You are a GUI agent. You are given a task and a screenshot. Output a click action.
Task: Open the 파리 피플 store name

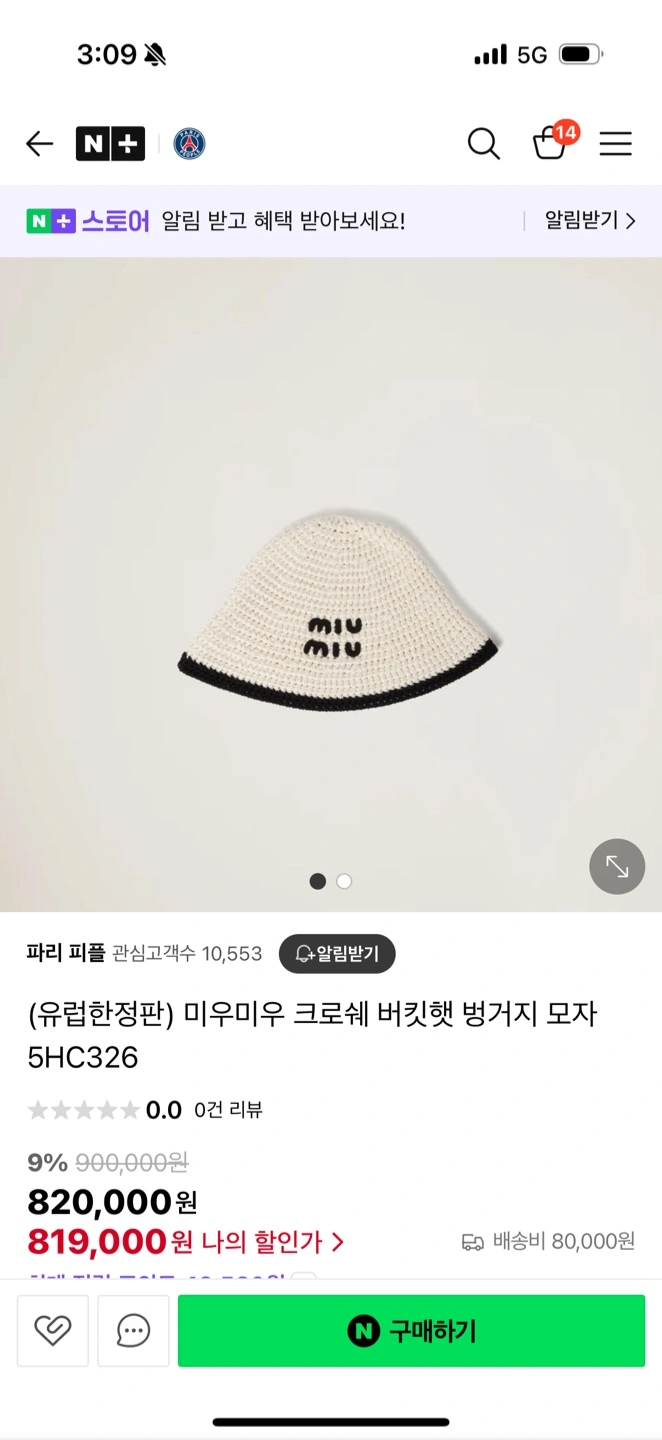(66, 953)
